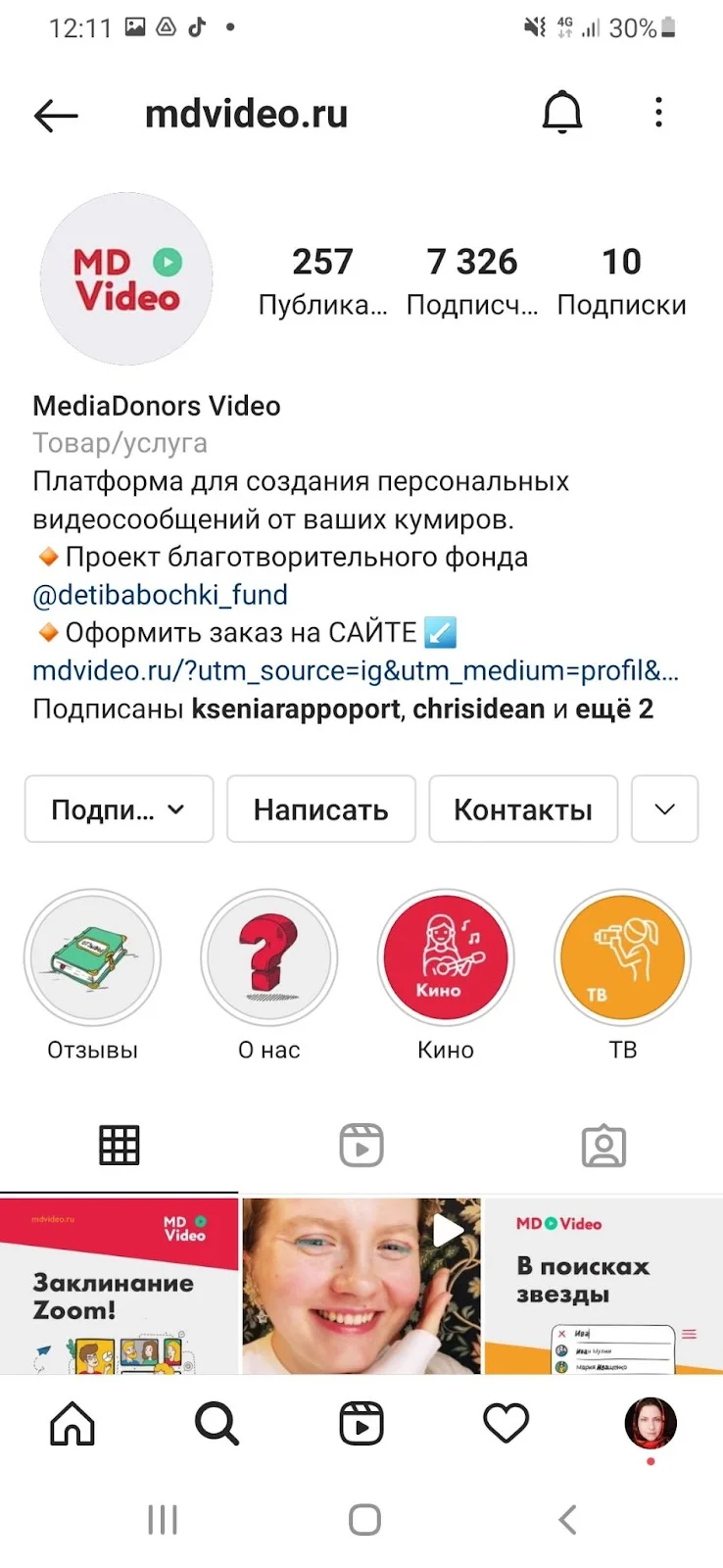Click the Написать button
The image size is (723, 1568).
coord(320,809)
